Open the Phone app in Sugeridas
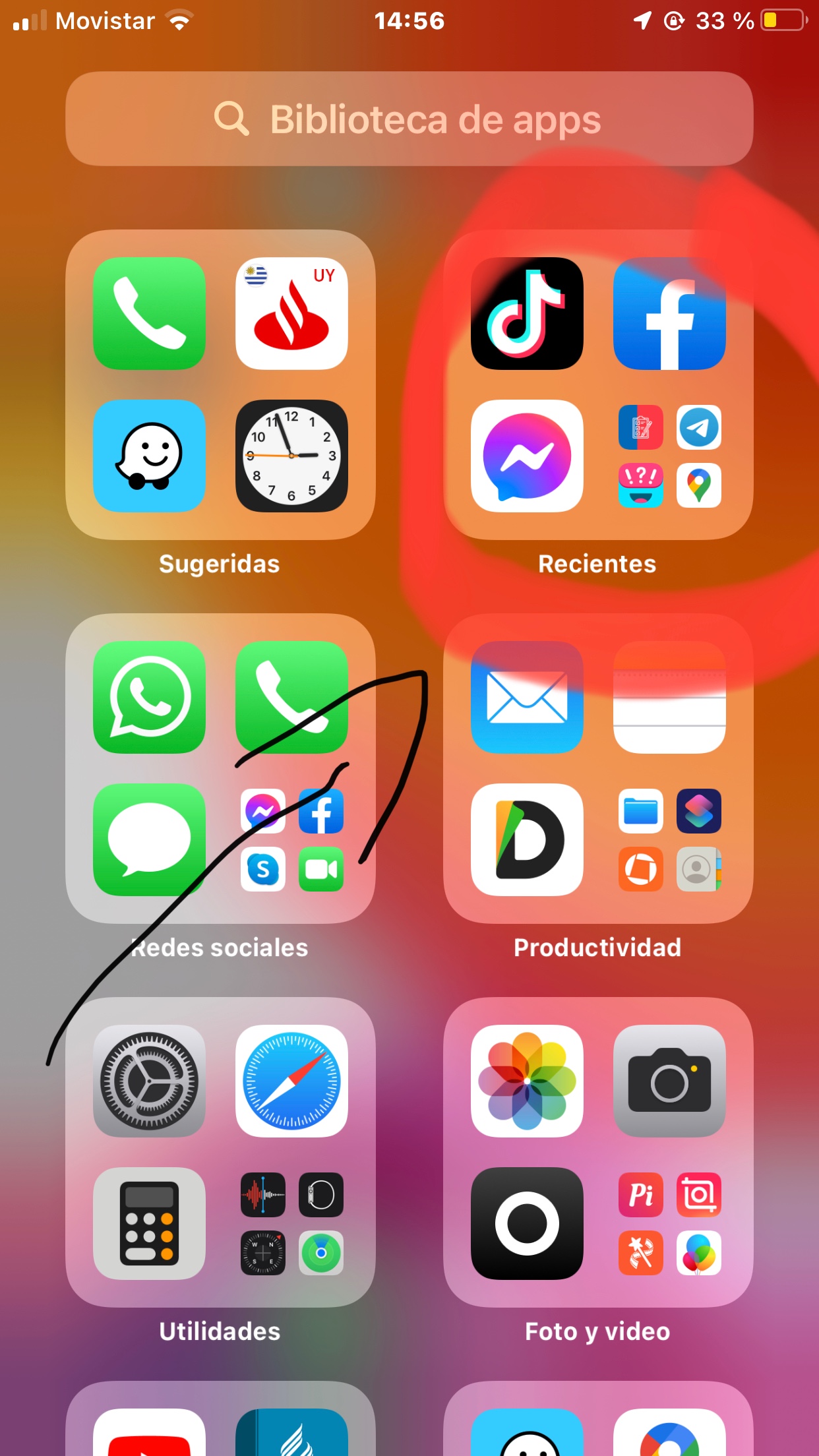819x1456 pixels. [x=149, y=313]
